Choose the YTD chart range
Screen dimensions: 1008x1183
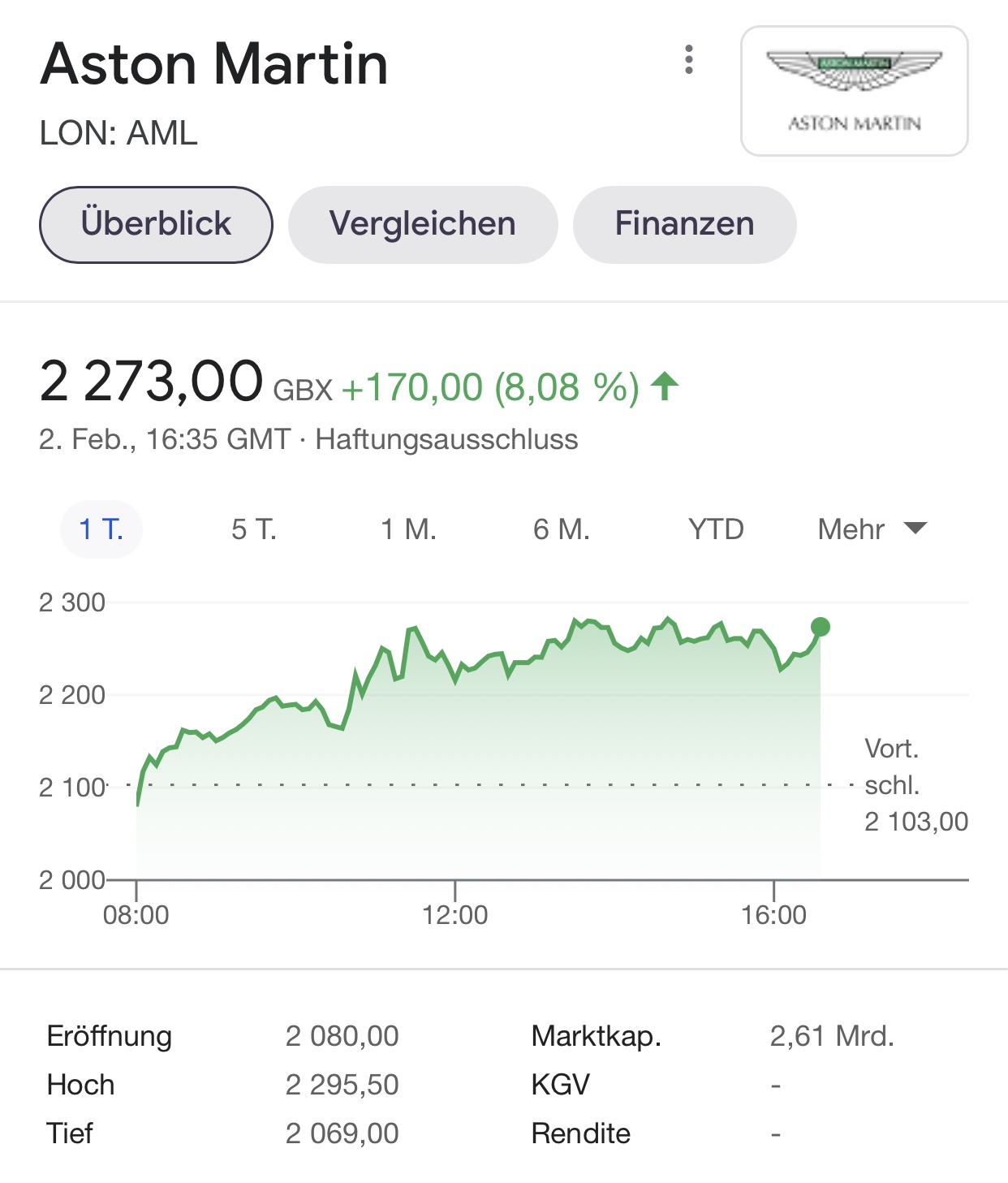click(x=716, y=529)
